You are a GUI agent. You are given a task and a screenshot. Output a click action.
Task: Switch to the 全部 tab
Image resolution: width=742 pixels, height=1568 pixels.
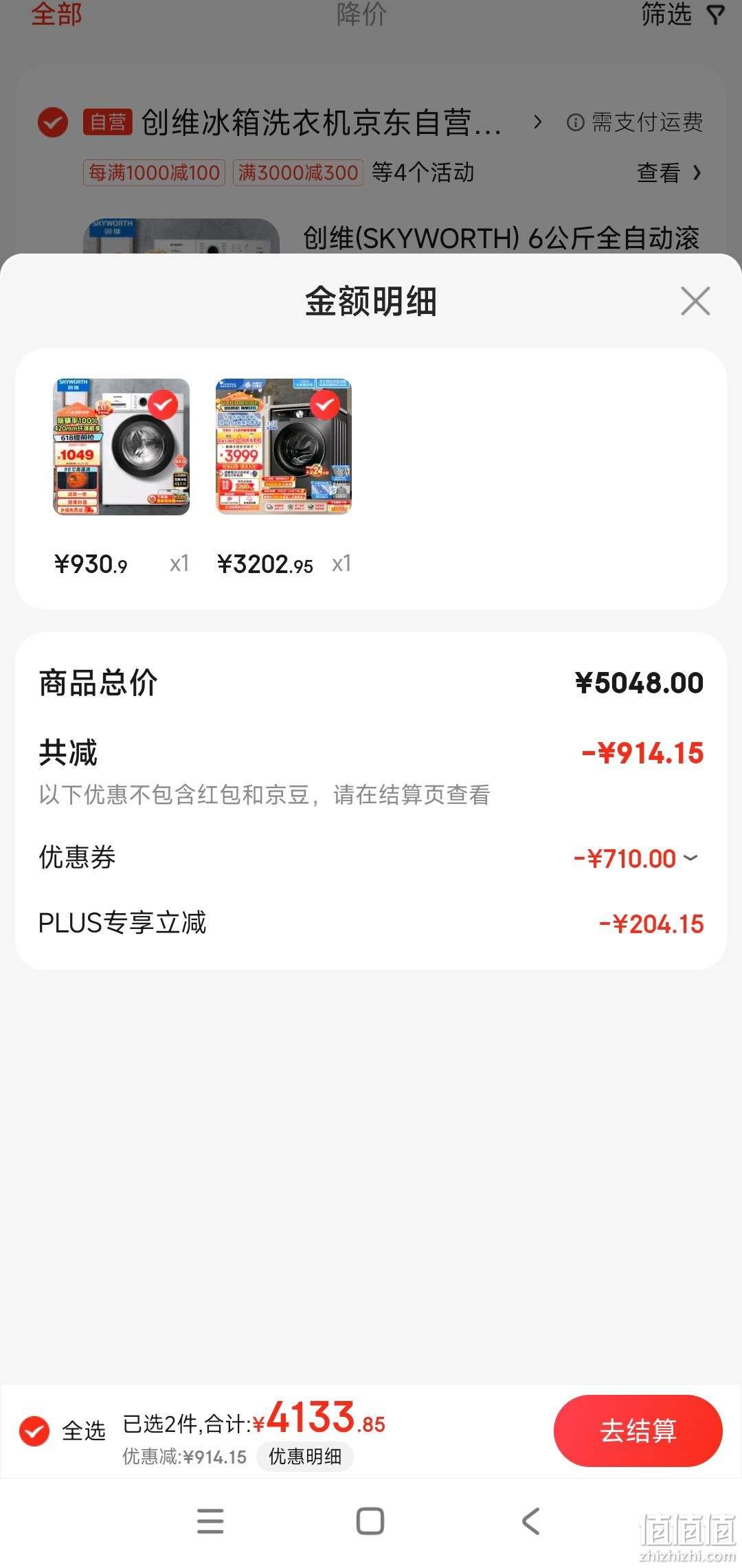click(56, 14)
